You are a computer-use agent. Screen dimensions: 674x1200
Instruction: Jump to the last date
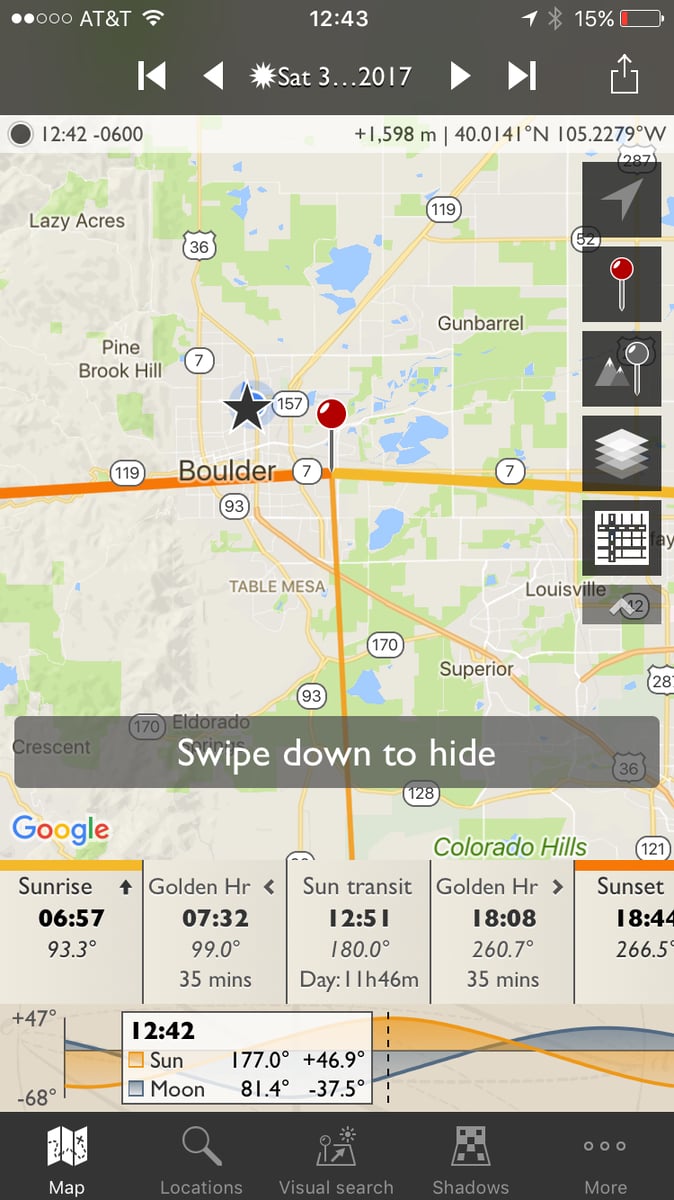point(522,76)
